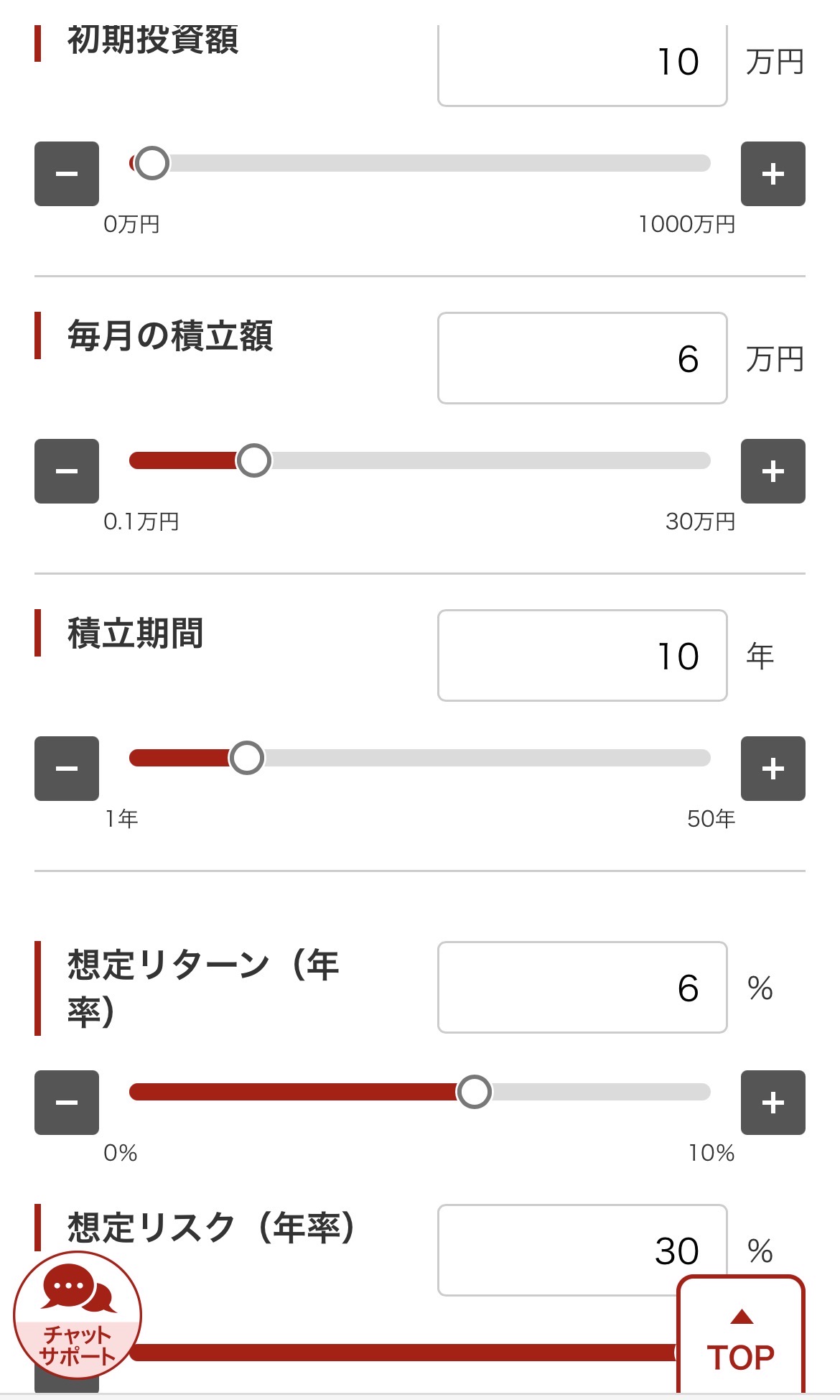
Task: Increase 毎月の積立額 with the plus button
Action: [773, 471]
